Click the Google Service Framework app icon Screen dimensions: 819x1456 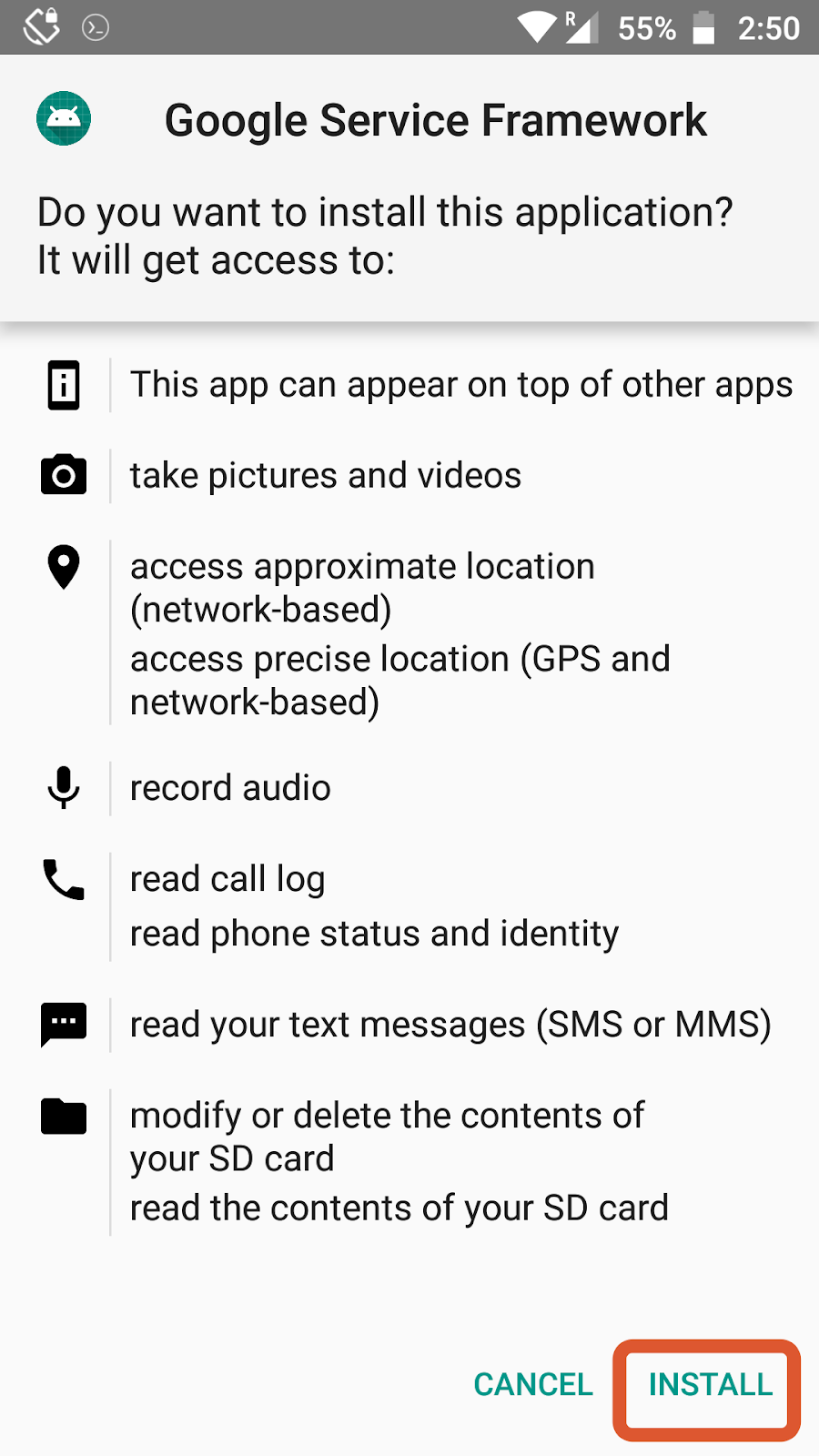[x=63, y=118]
